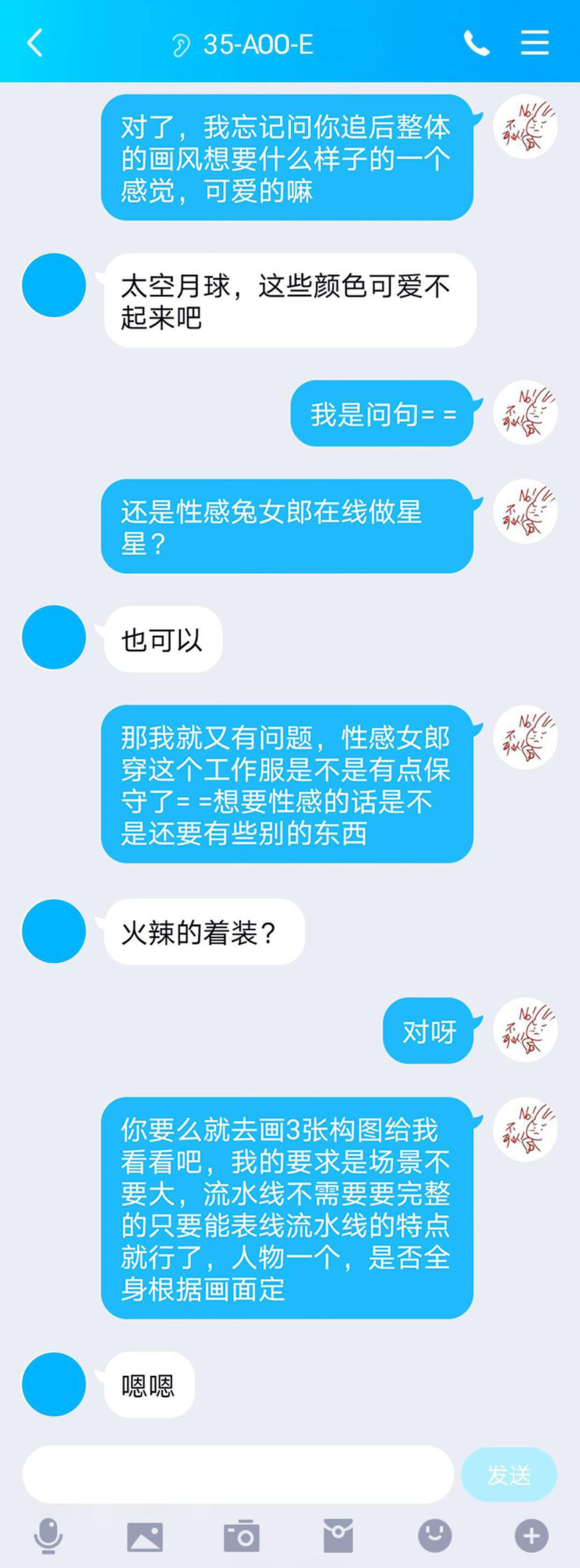Open the photo gallery picker

(145, 1536)
